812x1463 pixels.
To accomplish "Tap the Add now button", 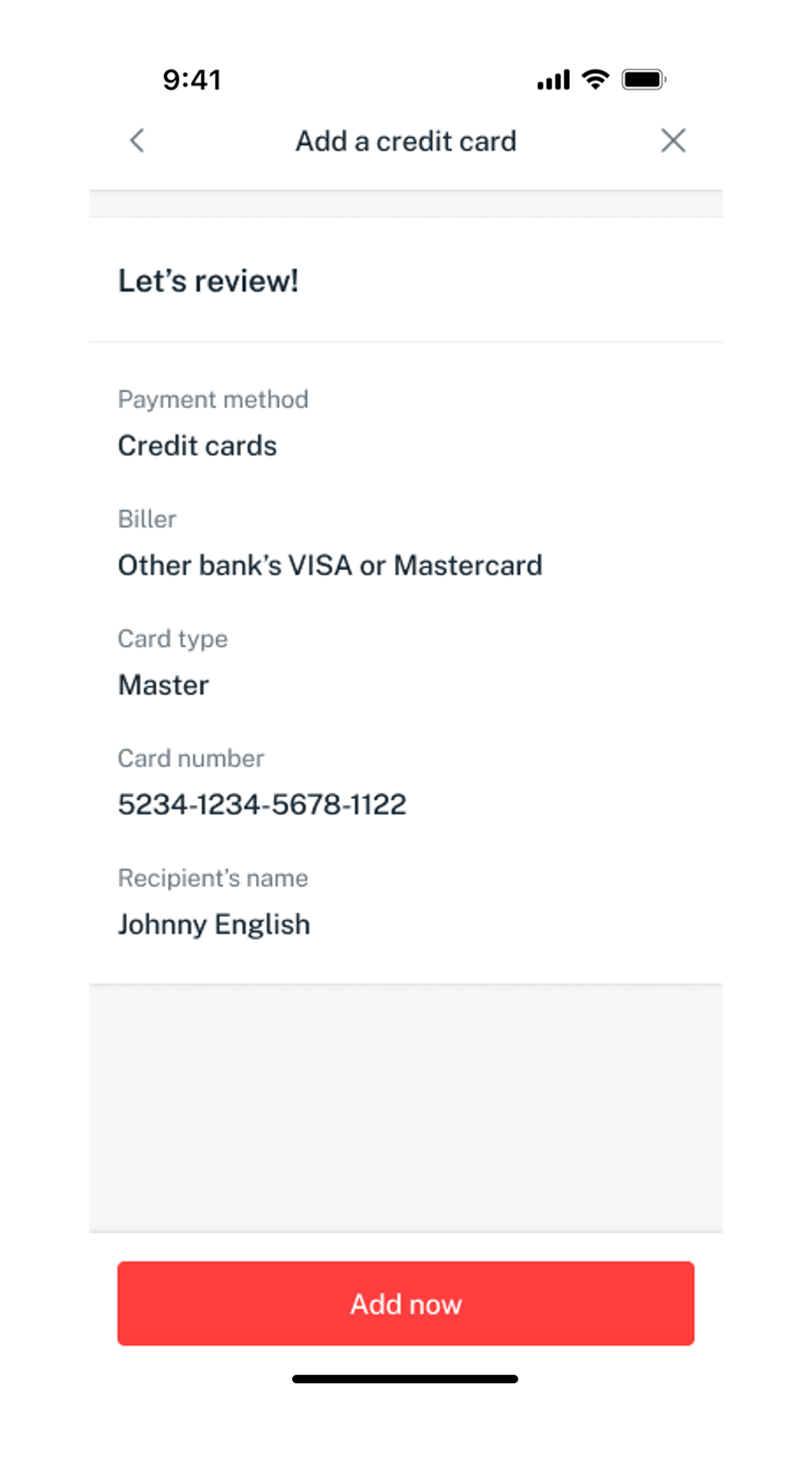I will (405, 1303).
